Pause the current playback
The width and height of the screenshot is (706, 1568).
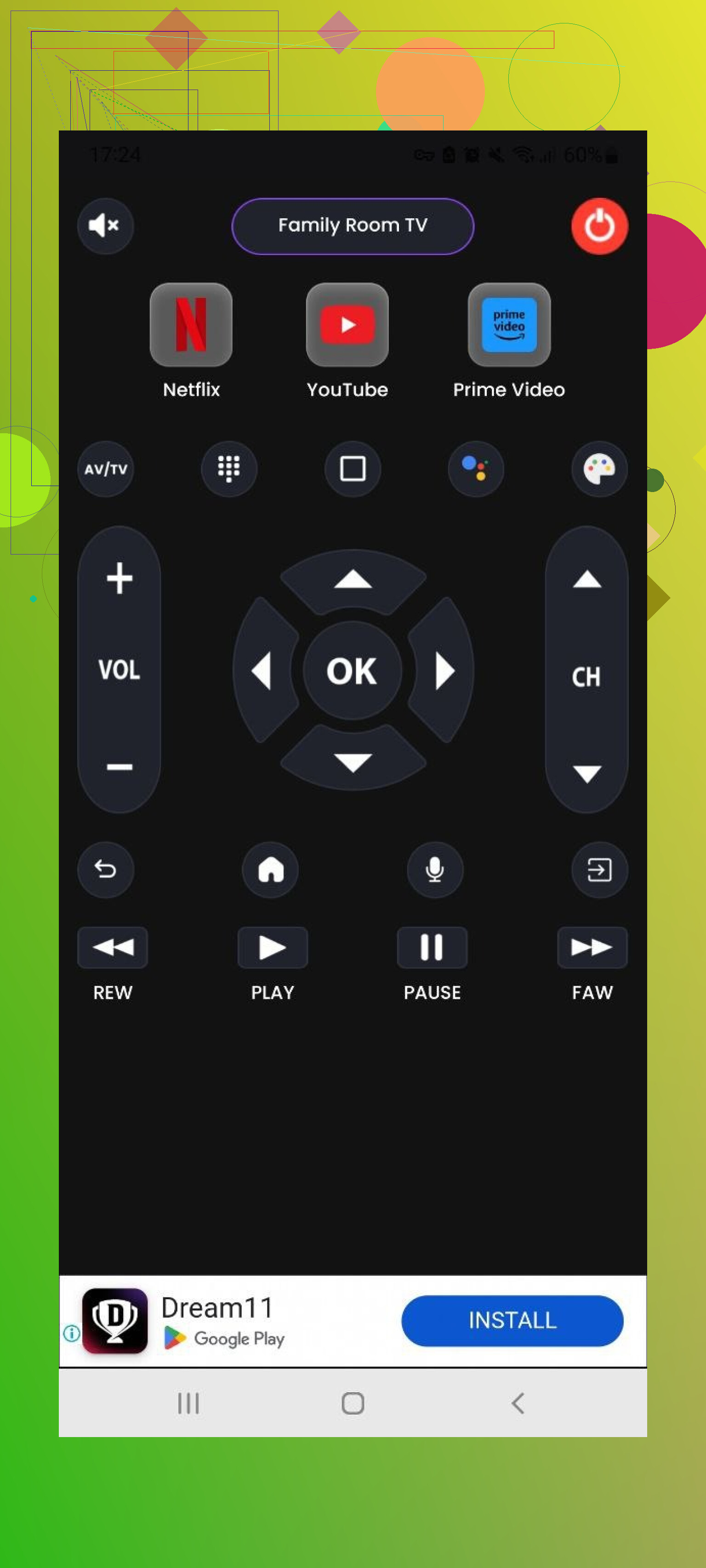(432, 947)
